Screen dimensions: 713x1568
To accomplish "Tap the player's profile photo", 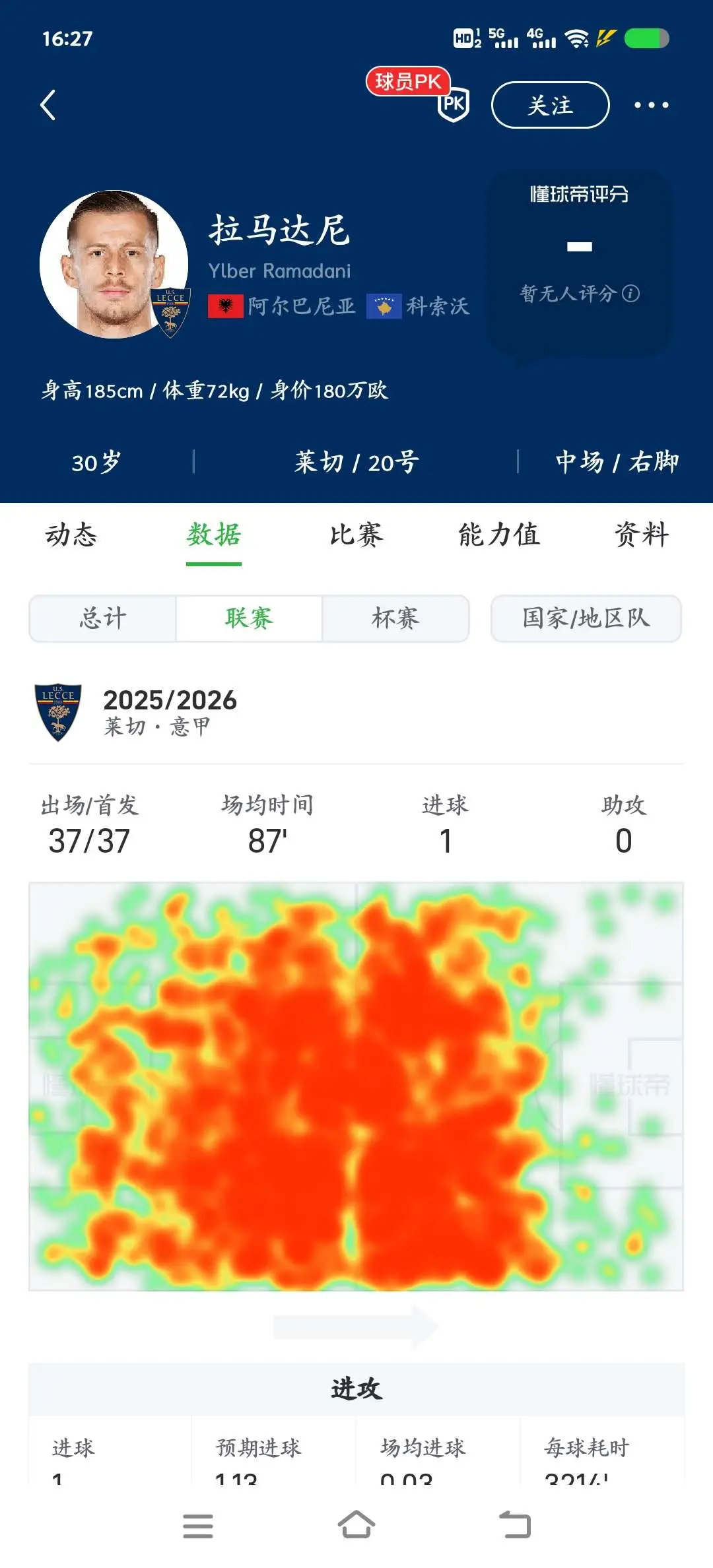I will pyautogui.click(x=114, y=264).
